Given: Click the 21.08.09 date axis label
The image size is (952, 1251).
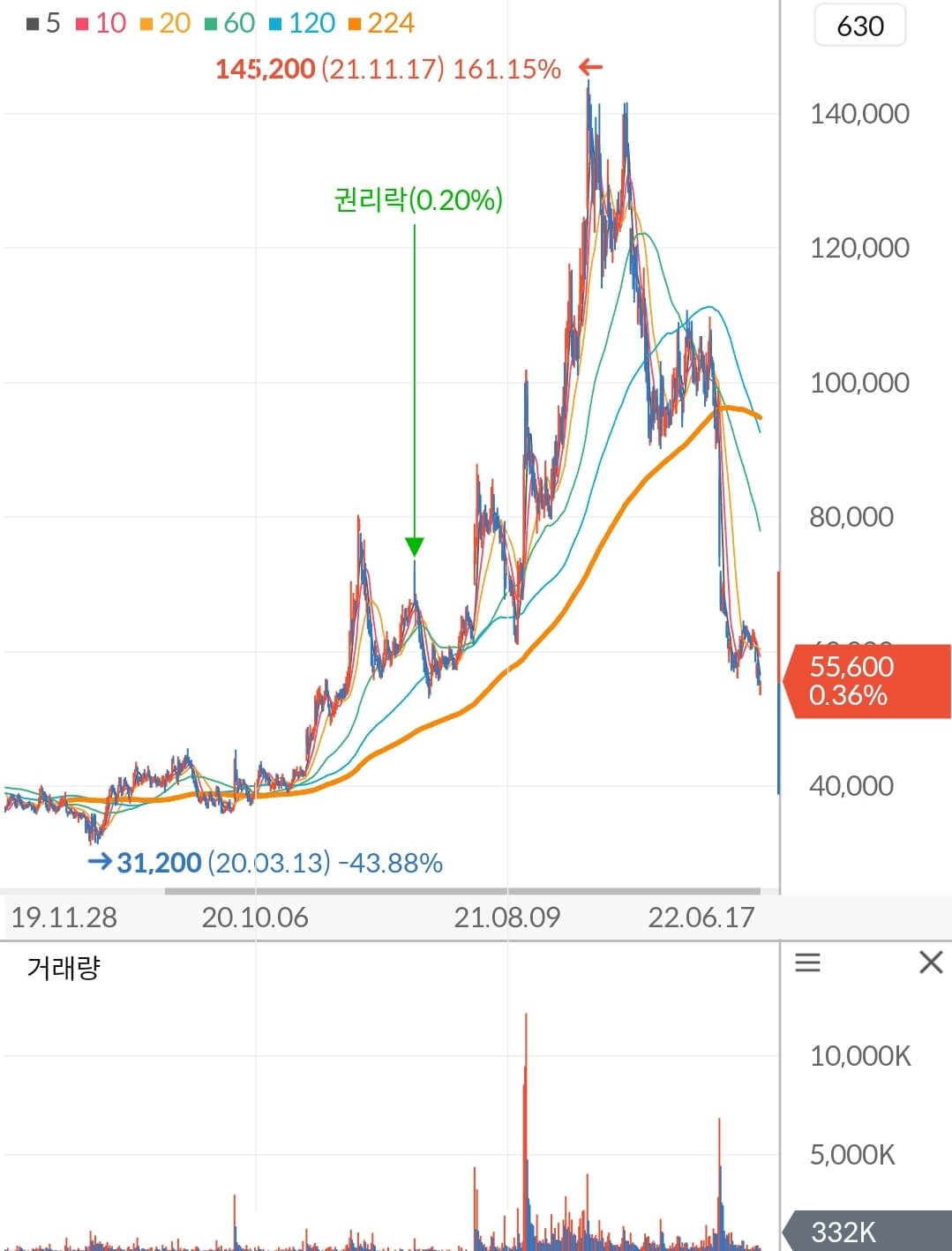Looking at the screenshot, I should pos(506,918).
